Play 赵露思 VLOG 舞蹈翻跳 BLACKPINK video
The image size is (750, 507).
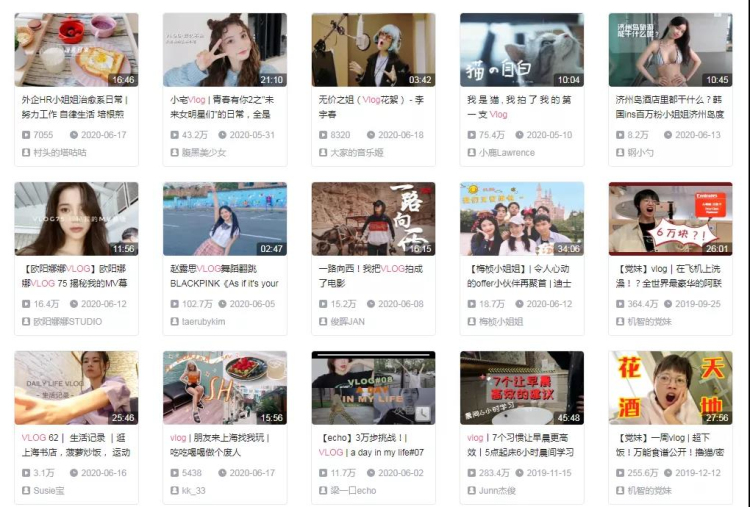tap(224, 219)
